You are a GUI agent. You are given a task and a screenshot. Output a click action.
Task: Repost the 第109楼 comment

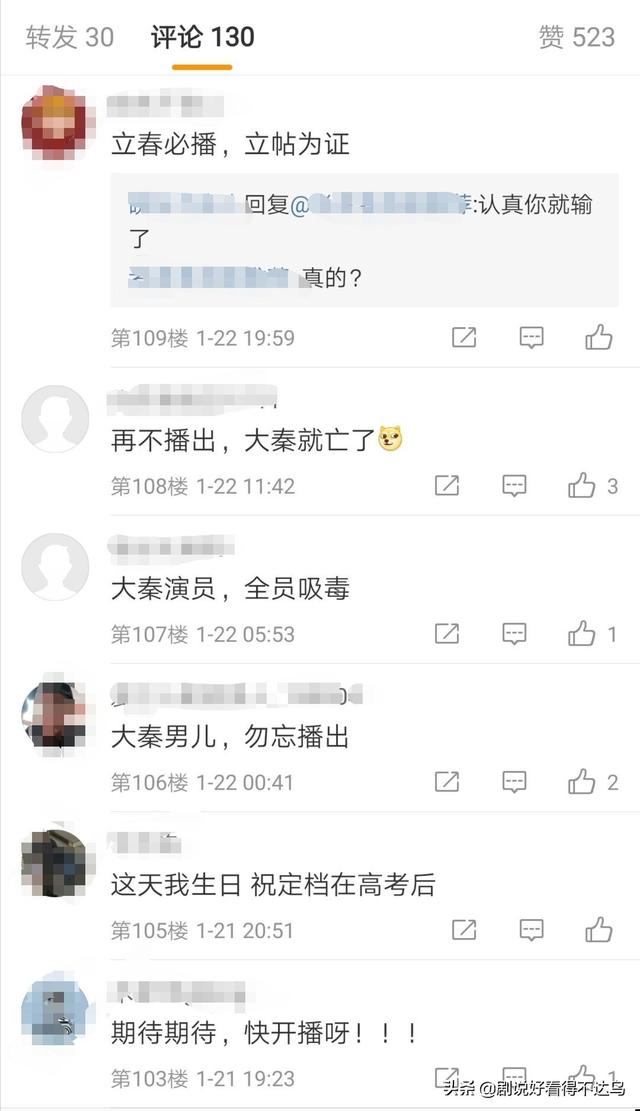464,337
